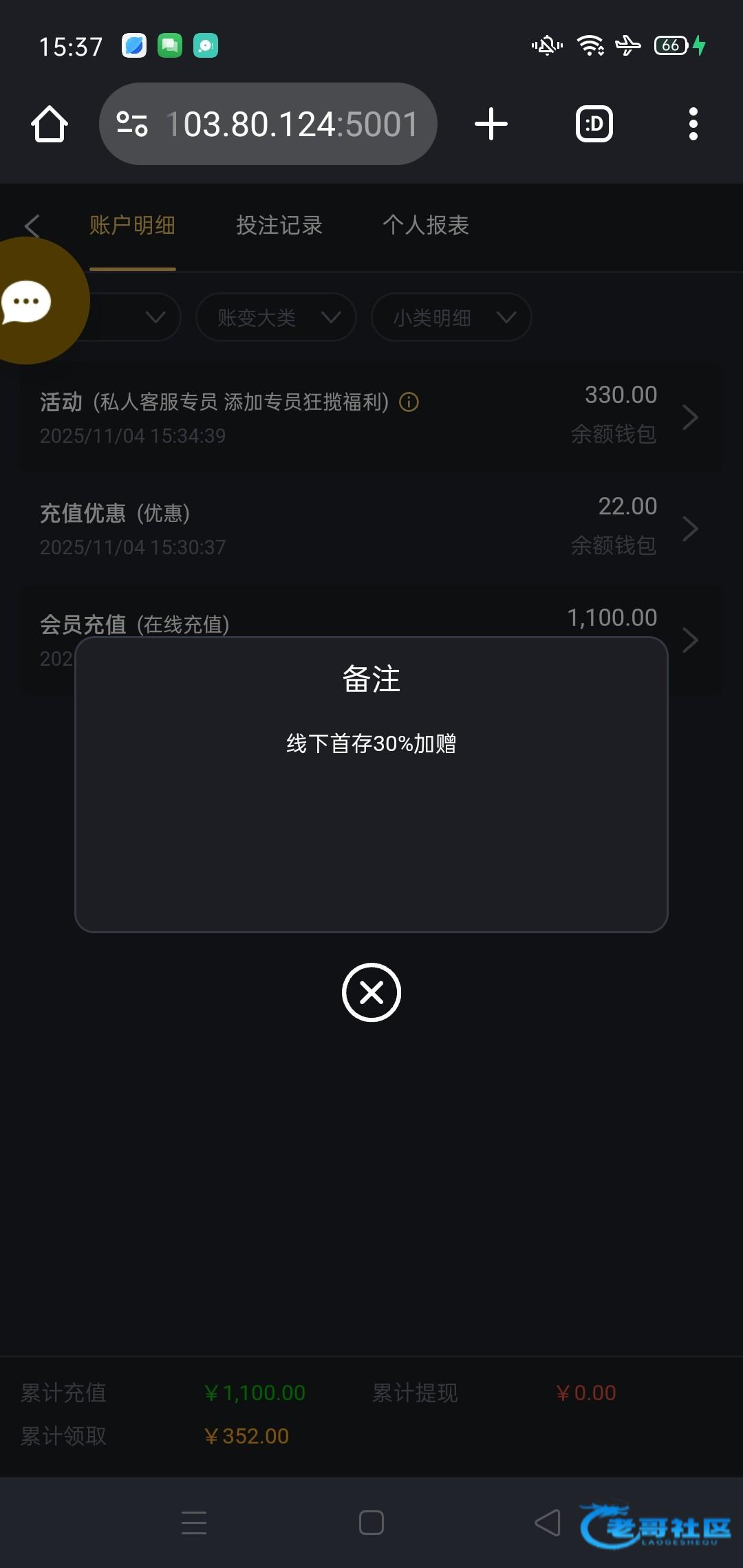Expand the 账变大类 dropdown
The height and width of the screenshot is (1568, 743).
coord(276,317)
